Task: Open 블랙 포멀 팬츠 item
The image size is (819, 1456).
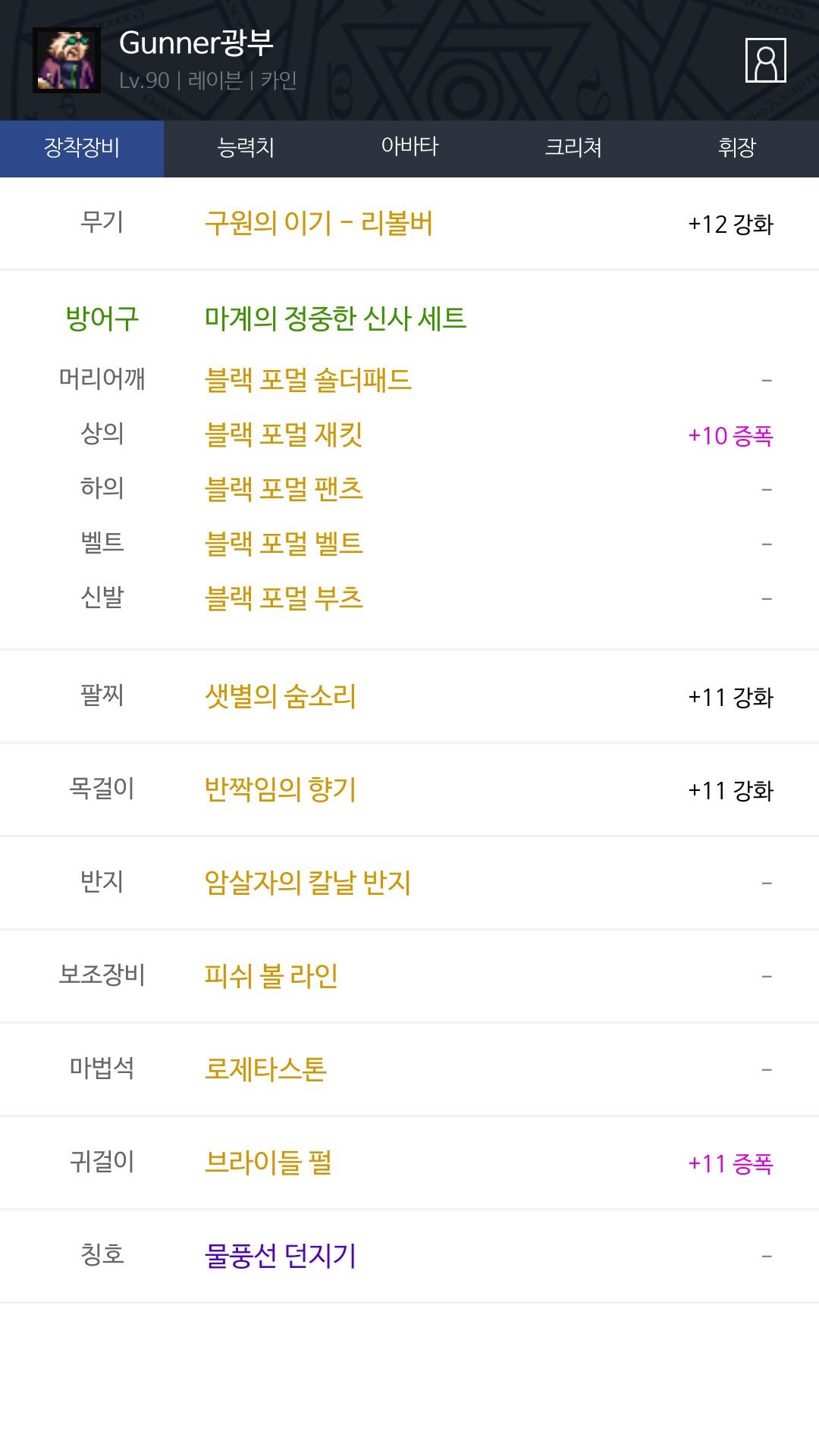Action: click(284, 489)
